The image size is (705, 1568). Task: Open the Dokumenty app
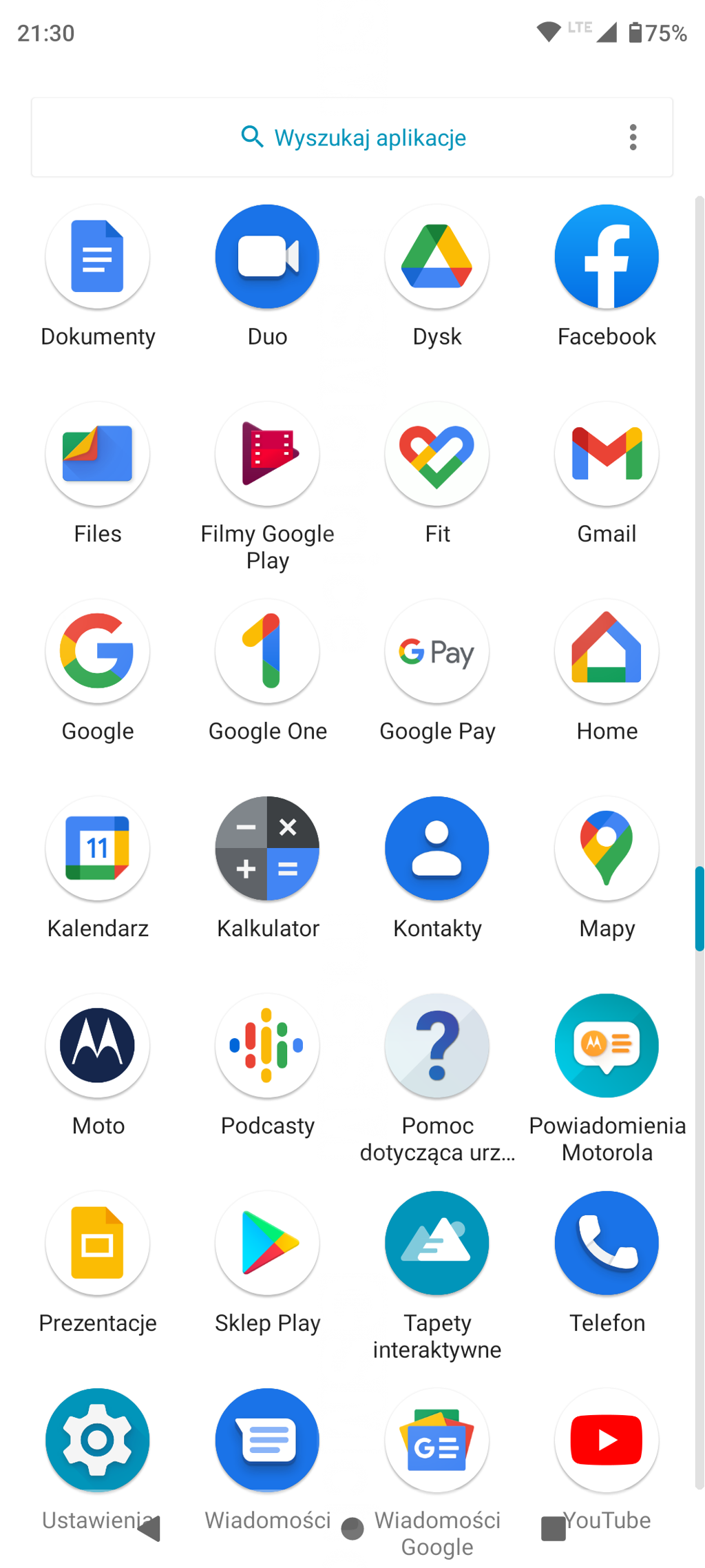coord(97,256)
